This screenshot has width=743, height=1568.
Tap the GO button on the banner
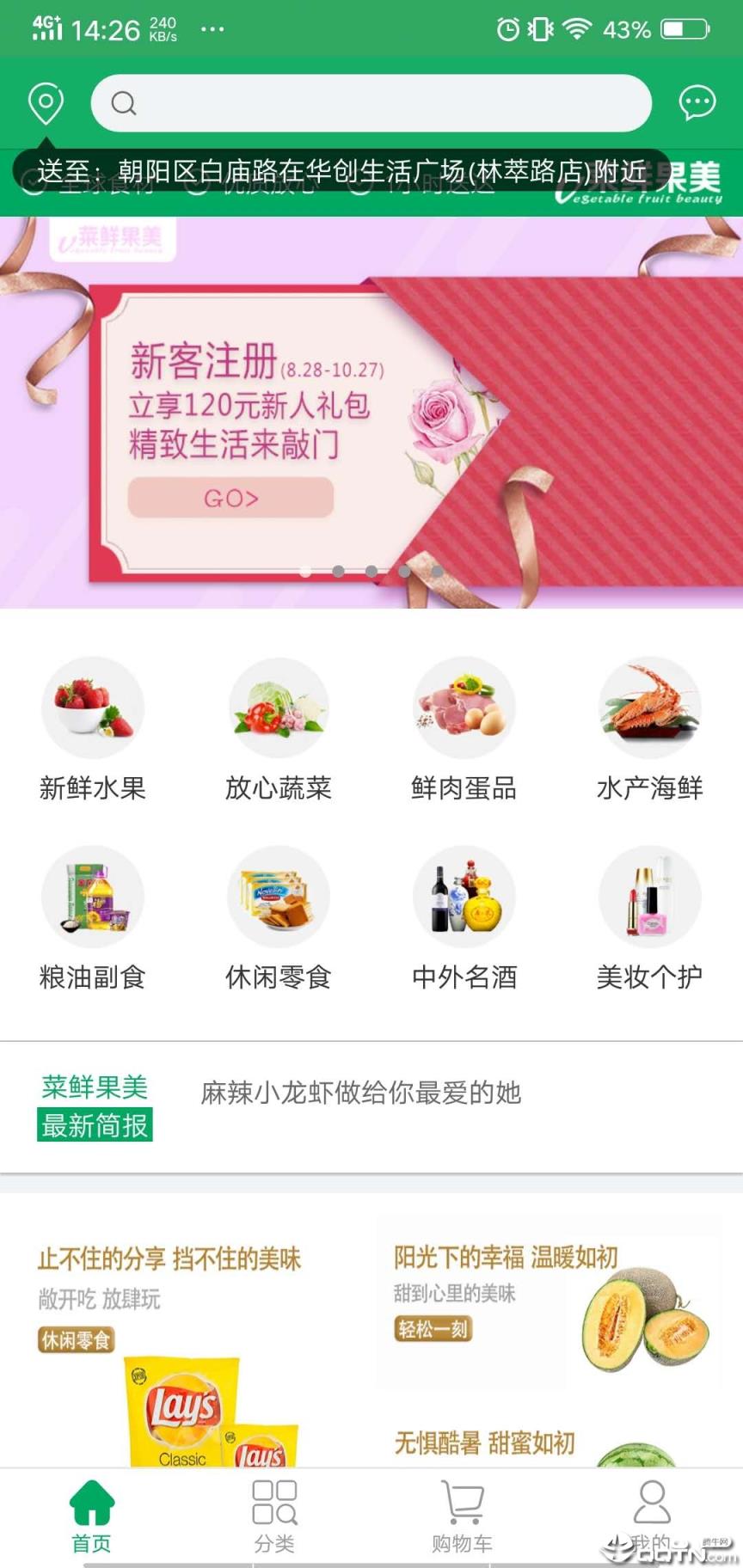229,497
